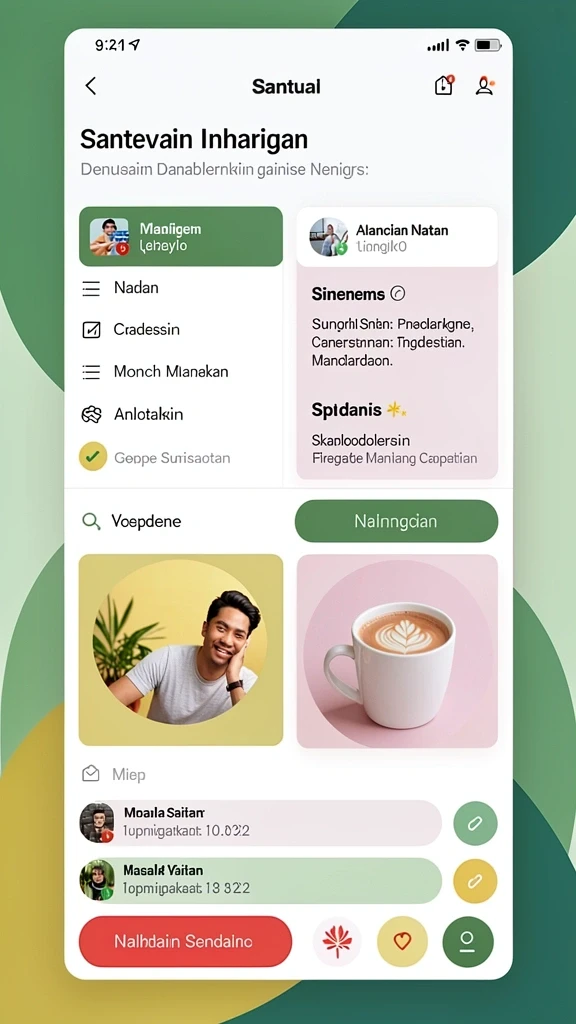Go back using the top-left arrow

click(x=91, y=86)
